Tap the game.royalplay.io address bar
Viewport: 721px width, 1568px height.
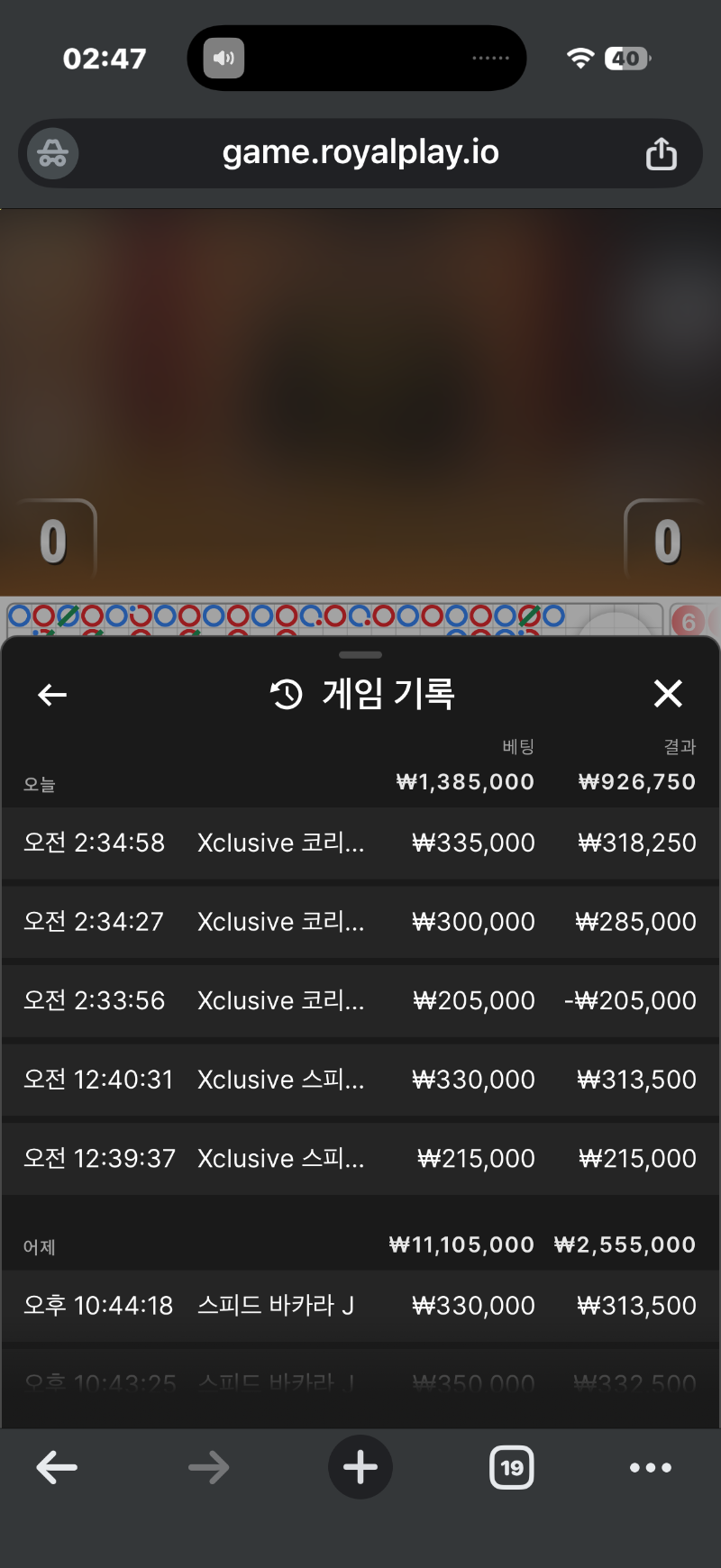tap(360, 153)
